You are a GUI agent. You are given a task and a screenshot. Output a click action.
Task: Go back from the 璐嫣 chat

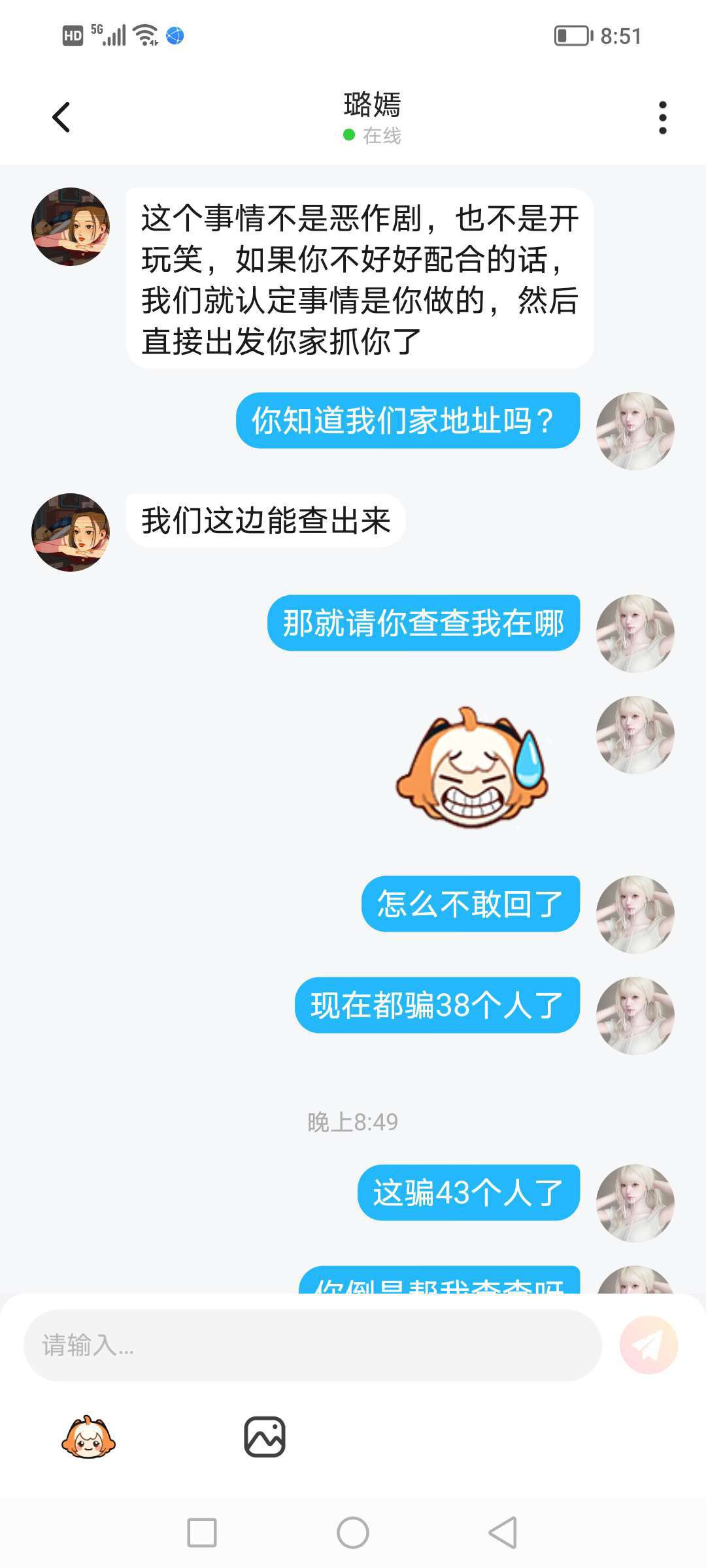click(x=61, y=118)
